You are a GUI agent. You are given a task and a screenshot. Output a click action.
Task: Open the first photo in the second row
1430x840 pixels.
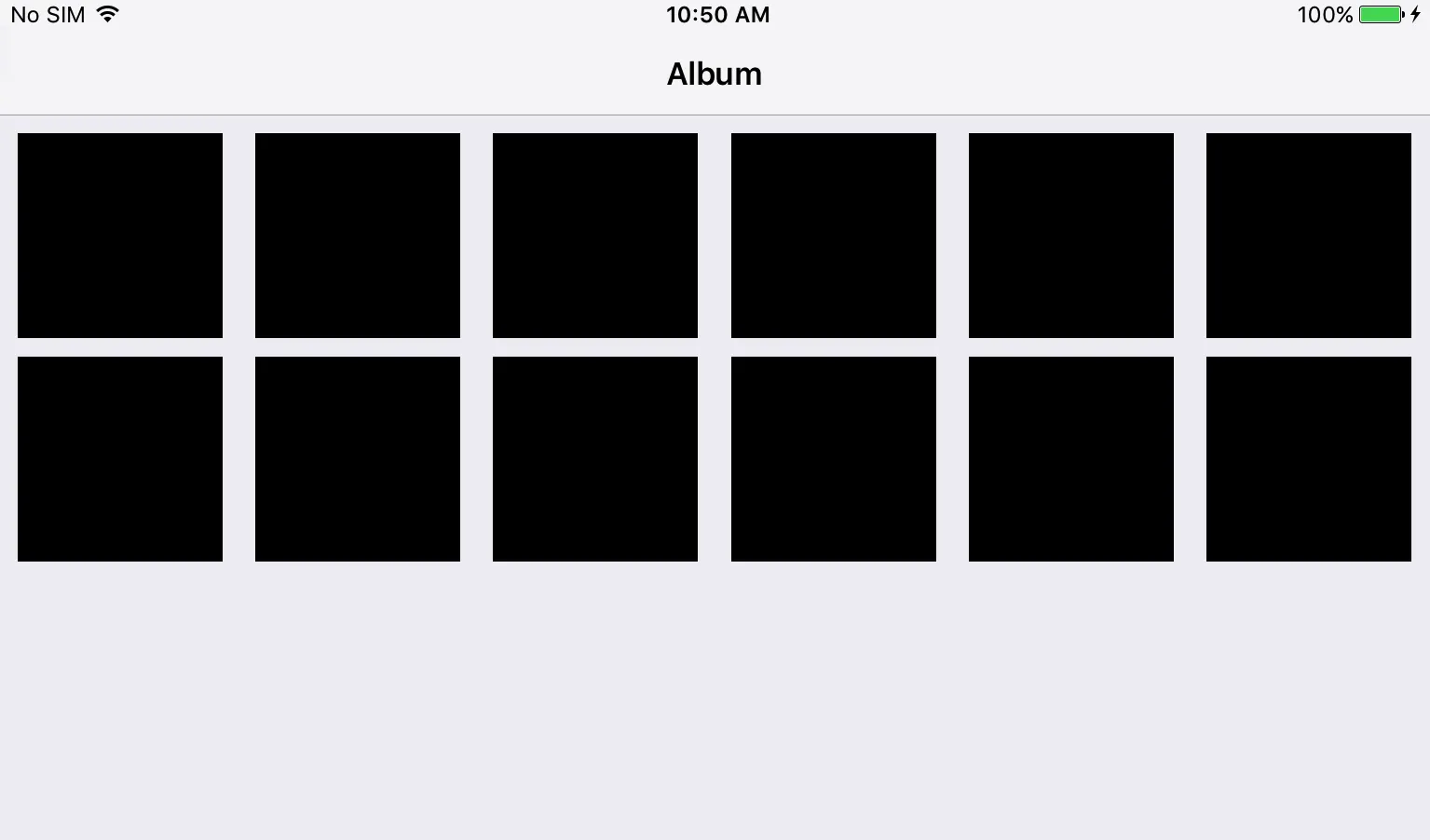click(119, 458)
